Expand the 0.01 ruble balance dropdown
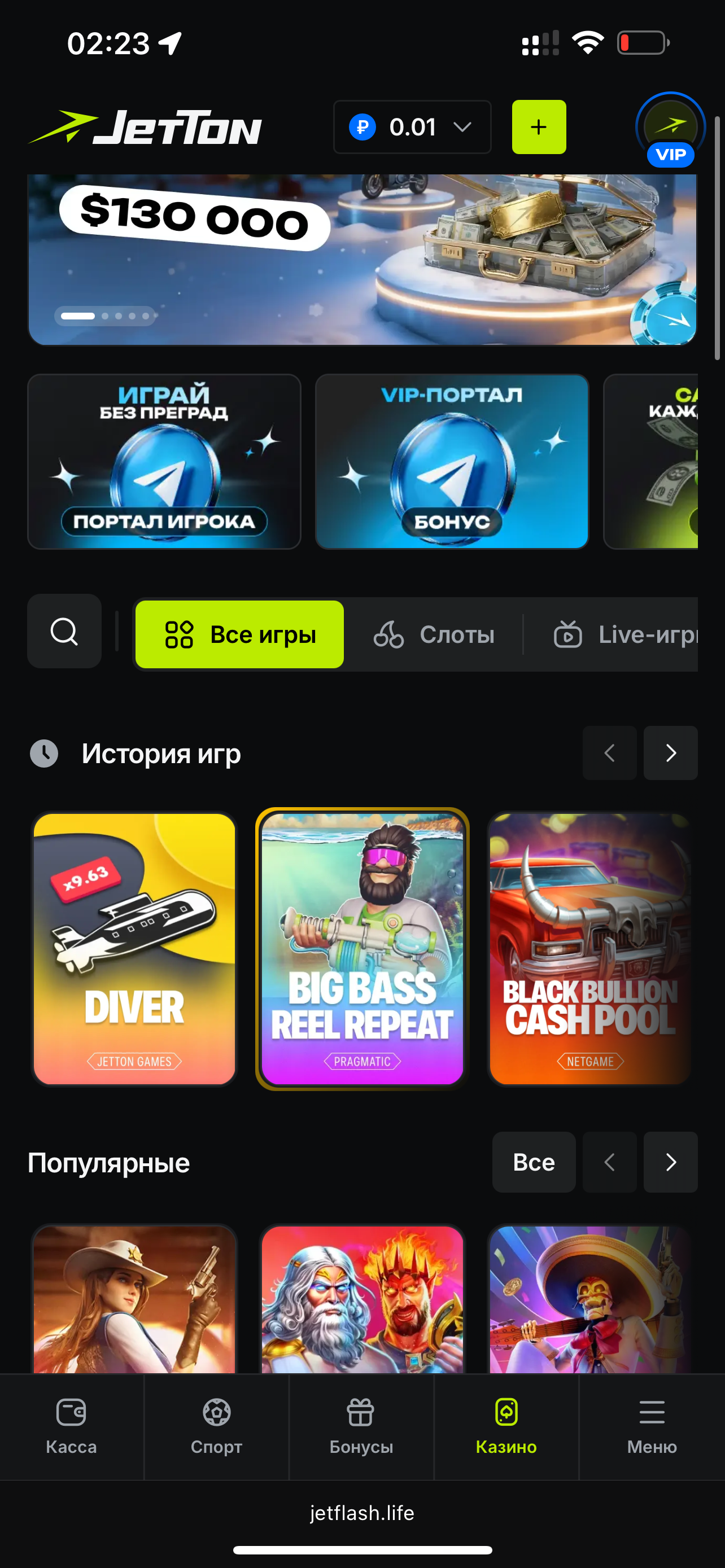The height and width of the screenshot is (1568, 725). (412, 127)
